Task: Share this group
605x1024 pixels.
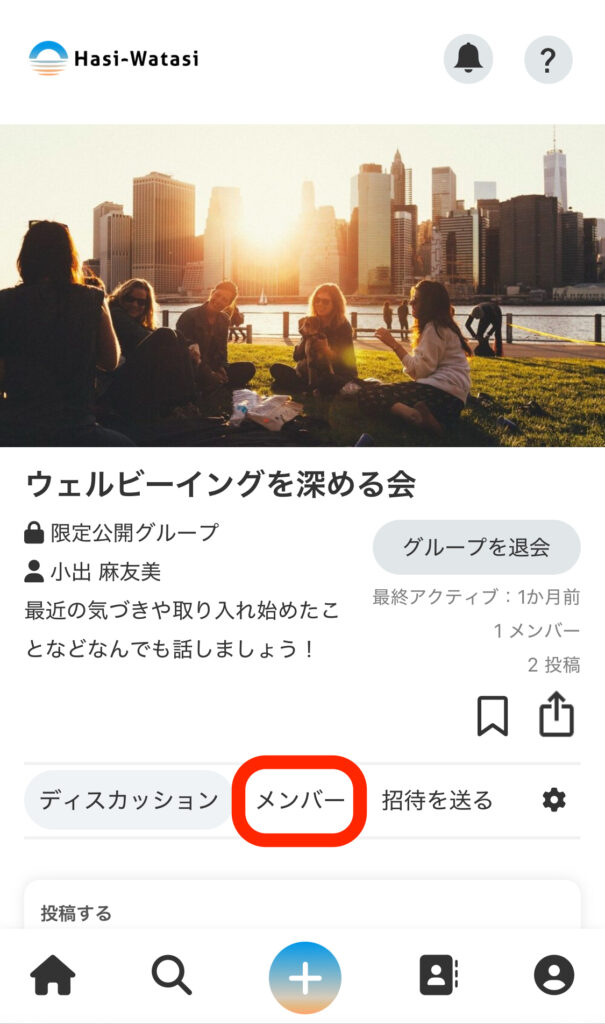Action: (557, 715)
